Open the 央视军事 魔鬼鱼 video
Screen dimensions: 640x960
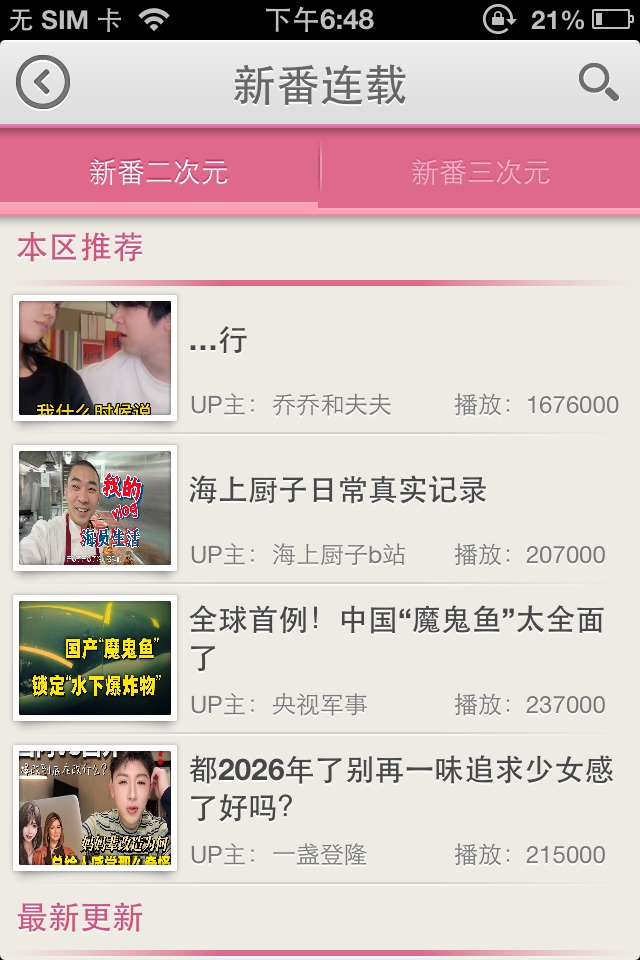[320, 658]
